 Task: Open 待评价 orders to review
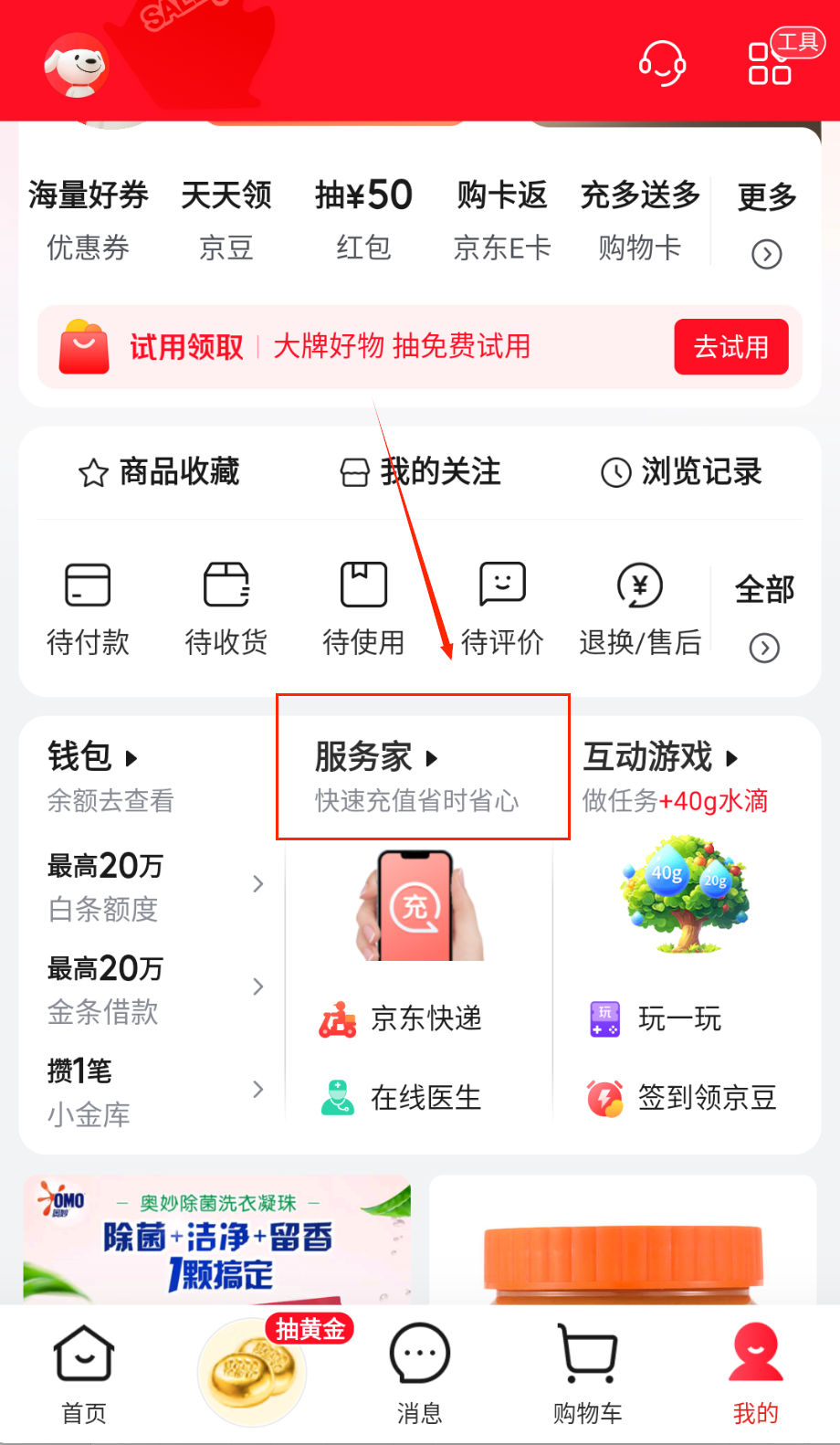point(502,607)
